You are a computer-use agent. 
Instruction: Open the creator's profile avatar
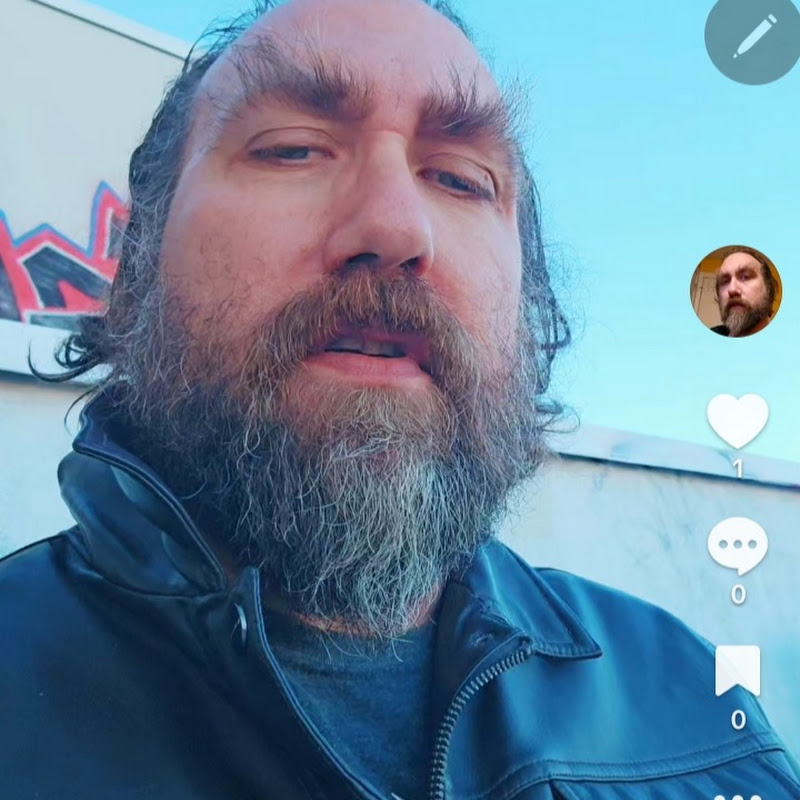736,291
